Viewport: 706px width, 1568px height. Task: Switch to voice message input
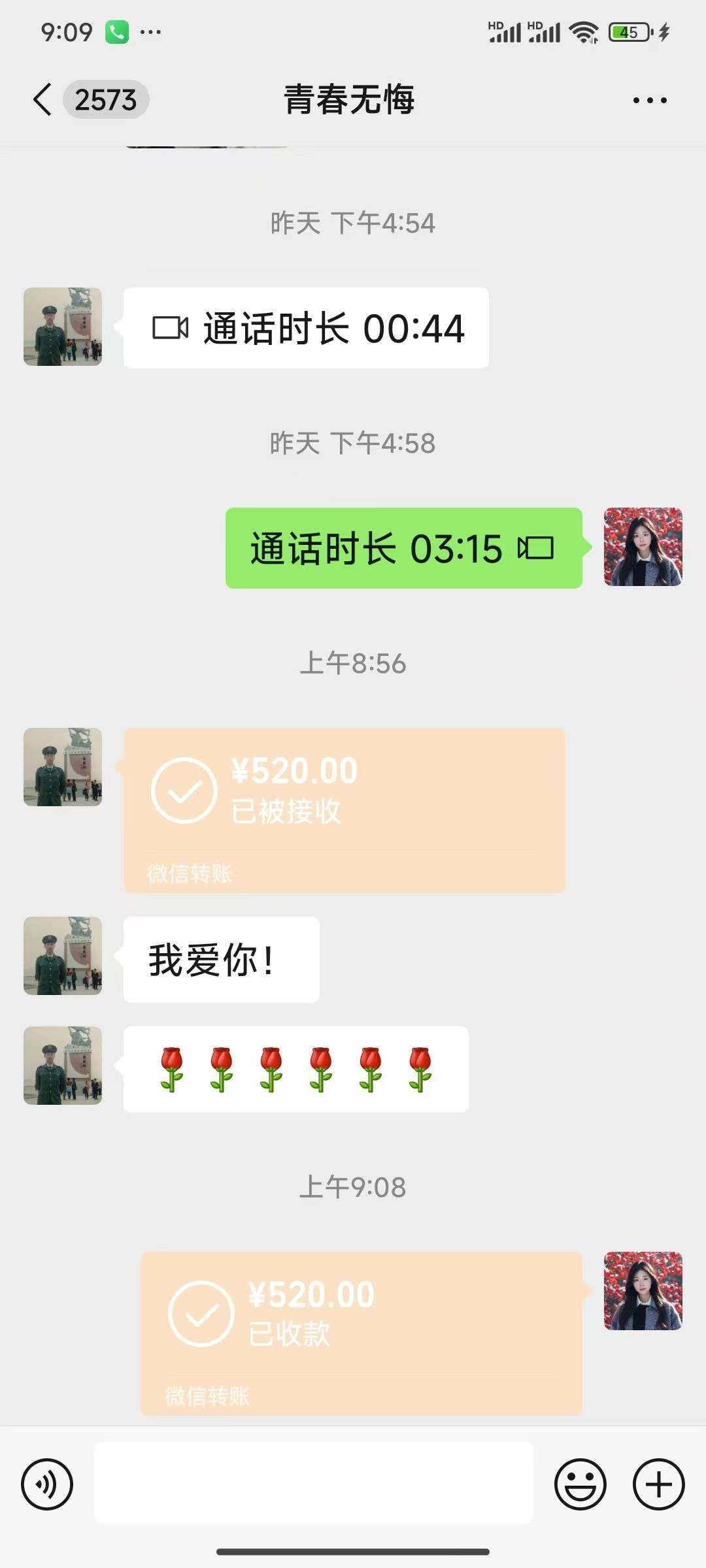coord(47,1484)
